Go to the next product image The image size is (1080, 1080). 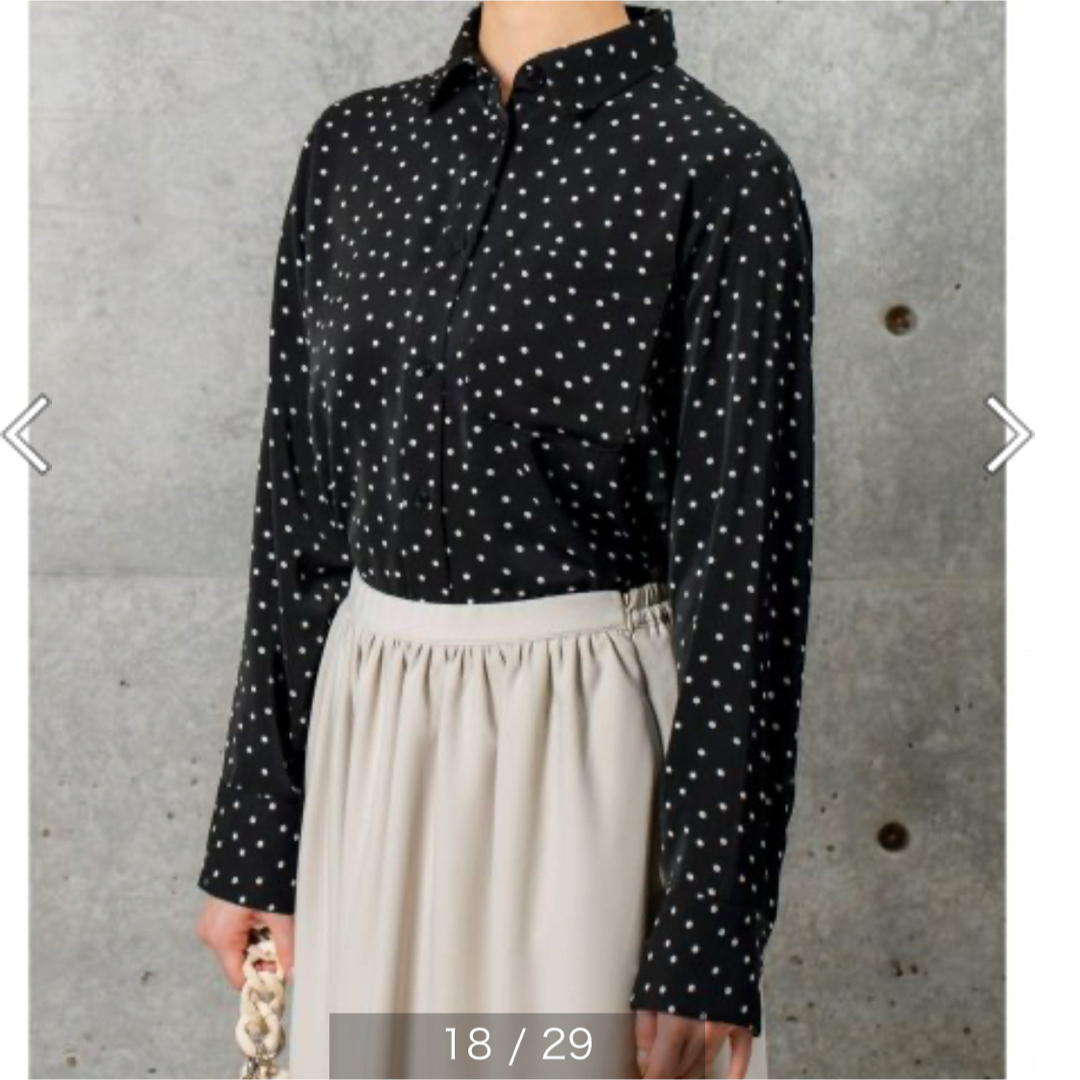tap(1007, 434)
